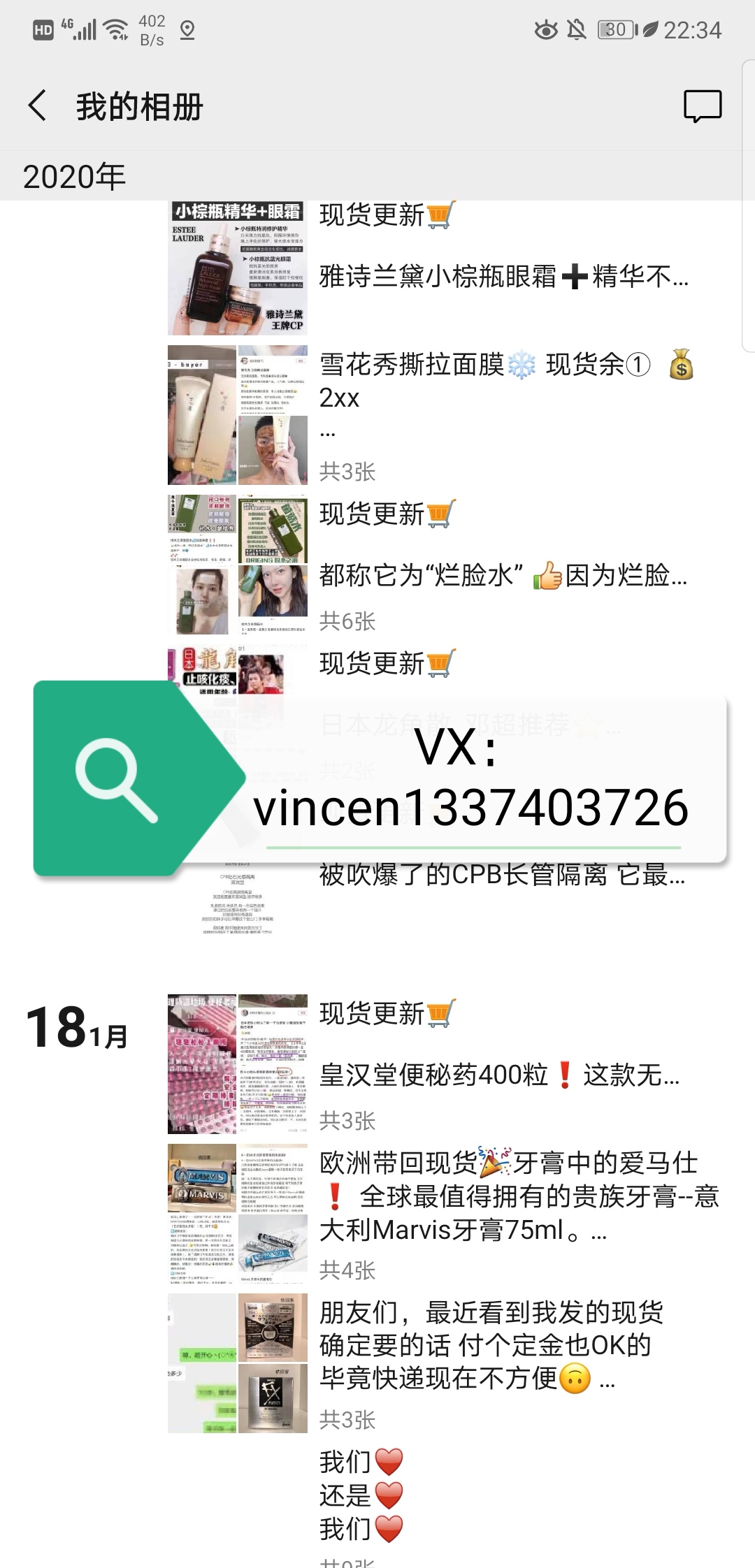
Task: Open the 被吹爆了的CPB长管隔离 post
Action: point(502,874)
